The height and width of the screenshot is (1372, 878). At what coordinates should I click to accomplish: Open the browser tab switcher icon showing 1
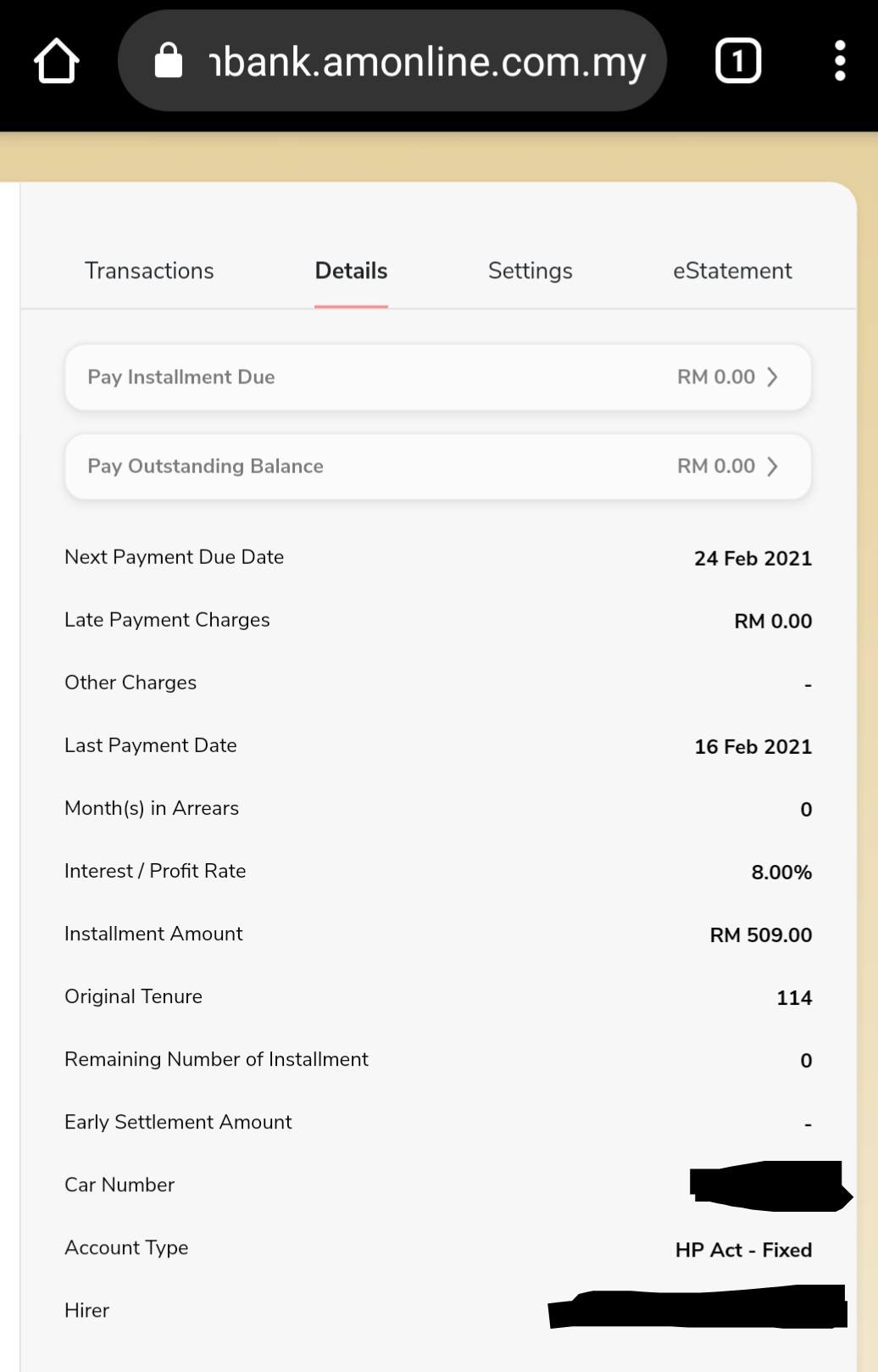coord(736,59)
